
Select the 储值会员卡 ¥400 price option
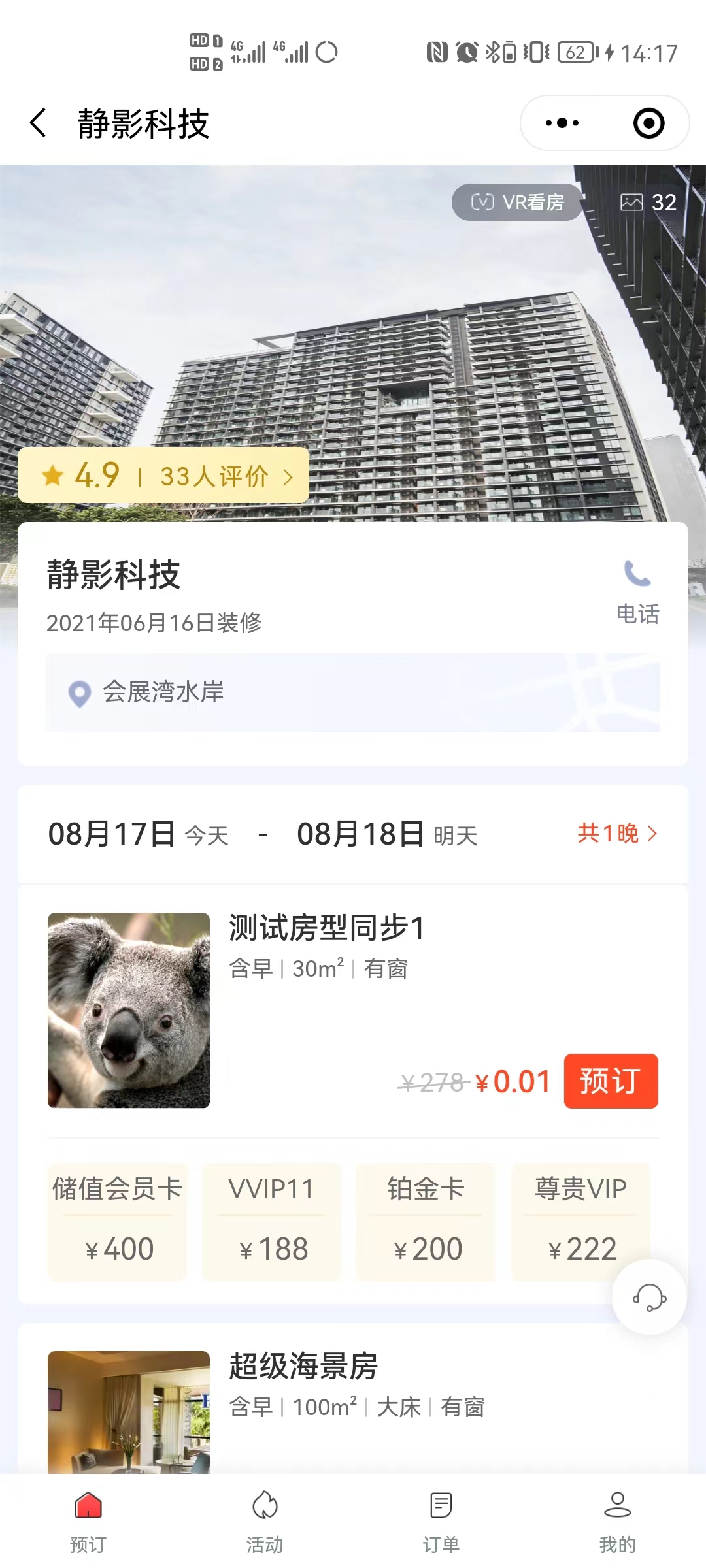click(x=118, y=1221)
